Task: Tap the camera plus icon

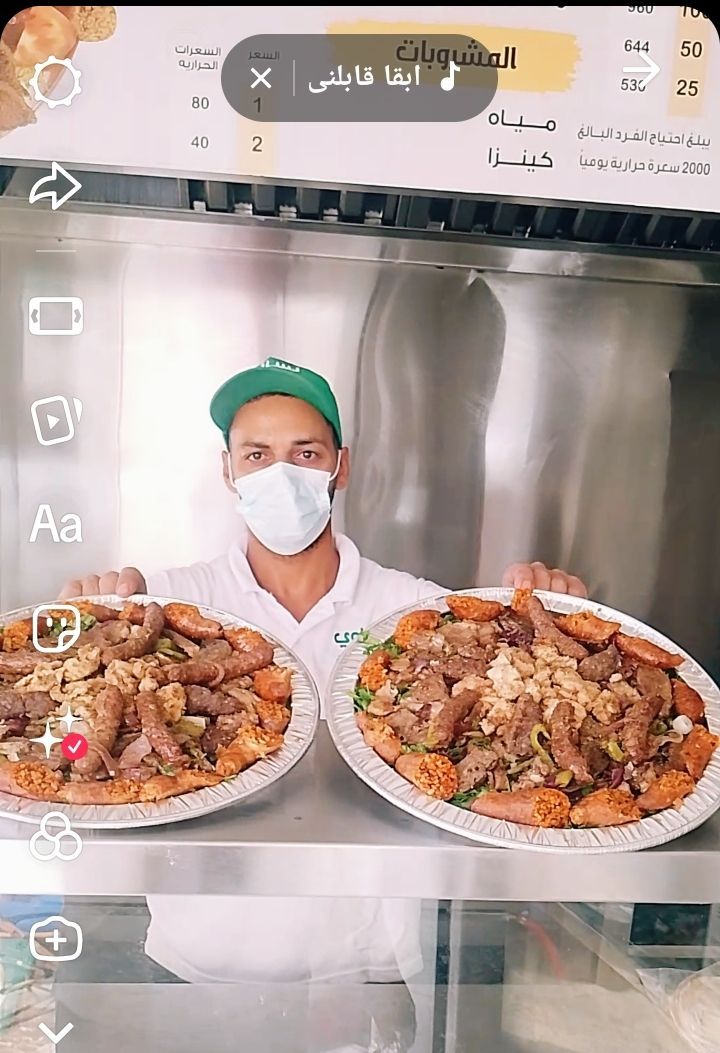Action: 55,940
